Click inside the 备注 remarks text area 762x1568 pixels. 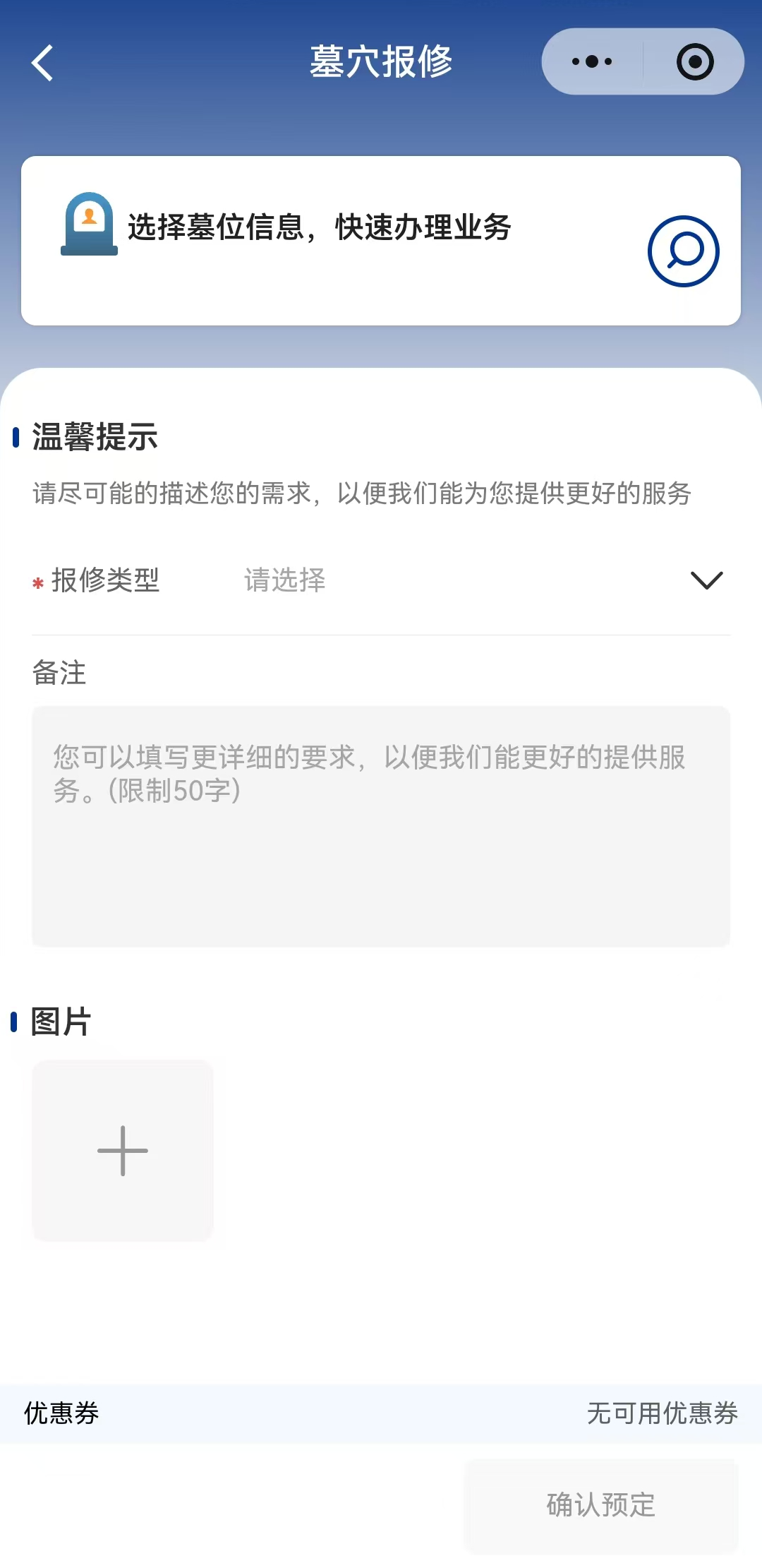[381, 826]
